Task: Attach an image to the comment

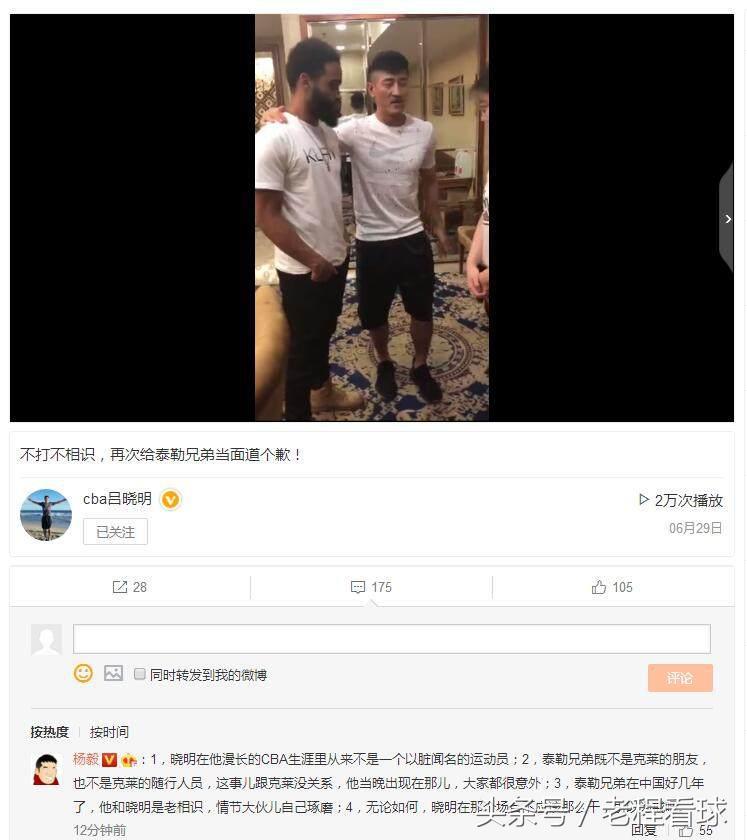Action: click(113, 673)
